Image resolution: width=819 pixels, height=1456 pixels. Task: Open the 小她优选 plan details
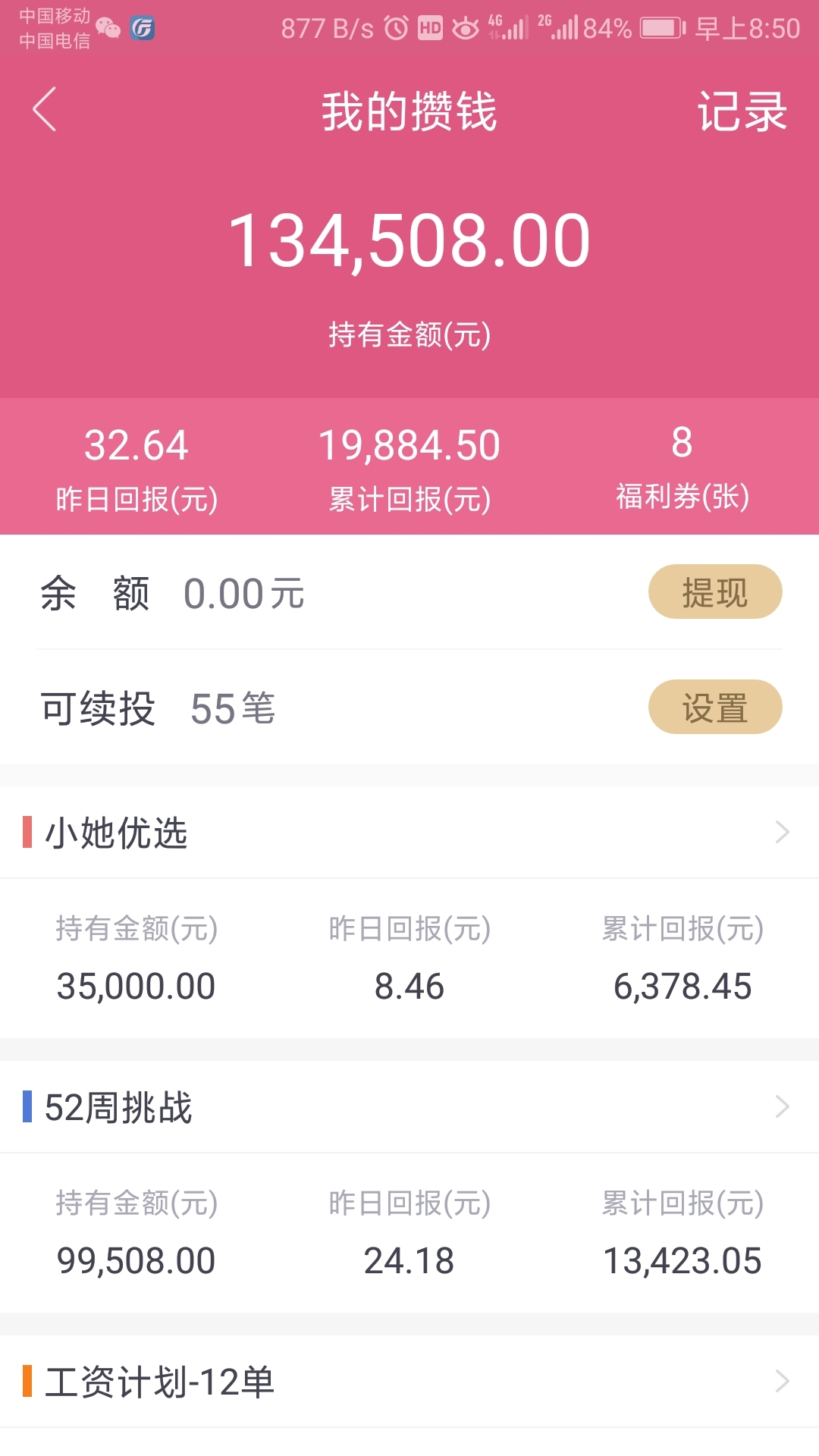coord(409,833)
